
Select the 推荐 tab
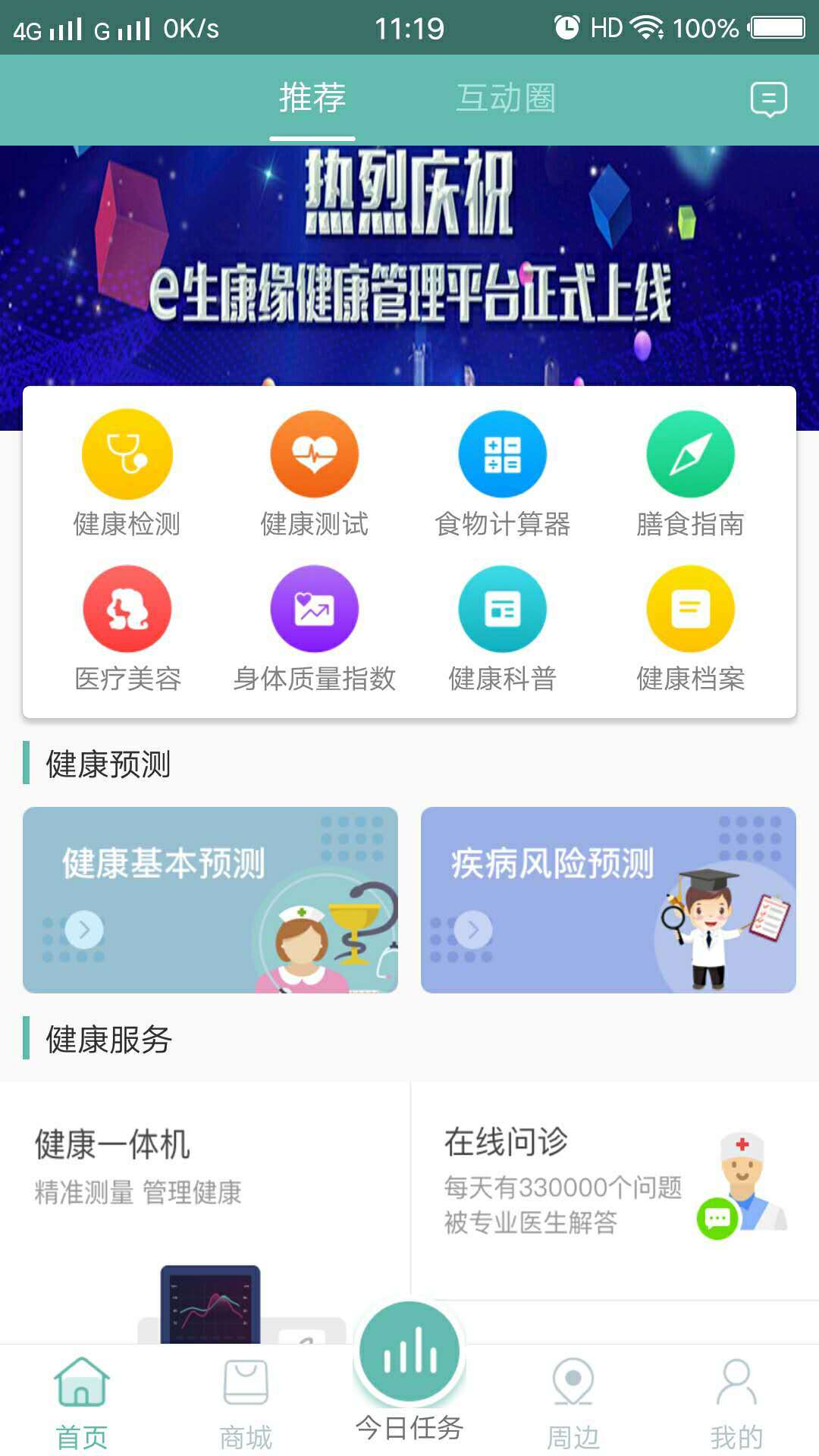pyautogui.click(x=312, y=98)
